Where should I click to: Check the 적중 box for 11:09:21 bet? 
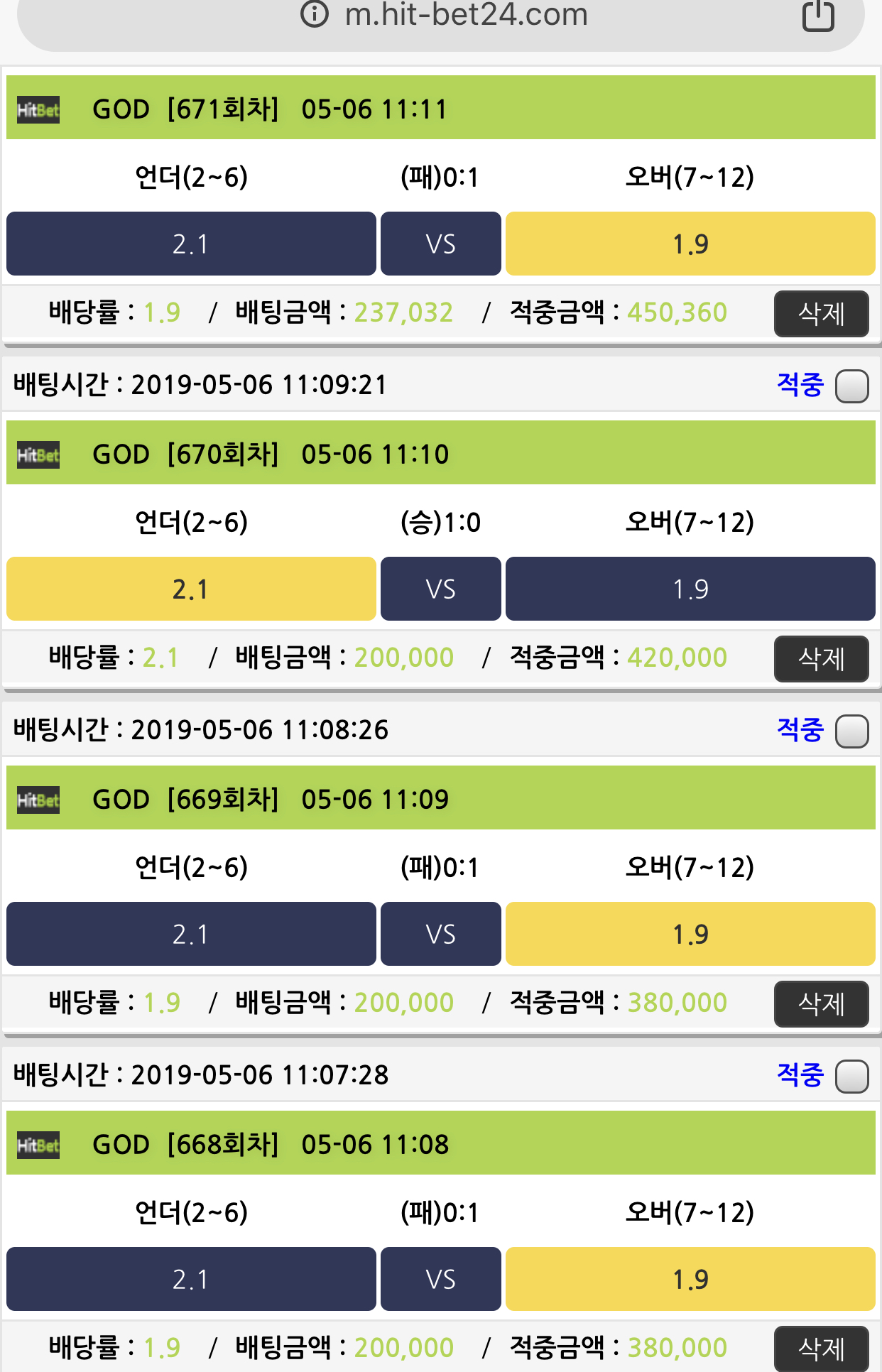pyautogui.click(x=851, y=386)
